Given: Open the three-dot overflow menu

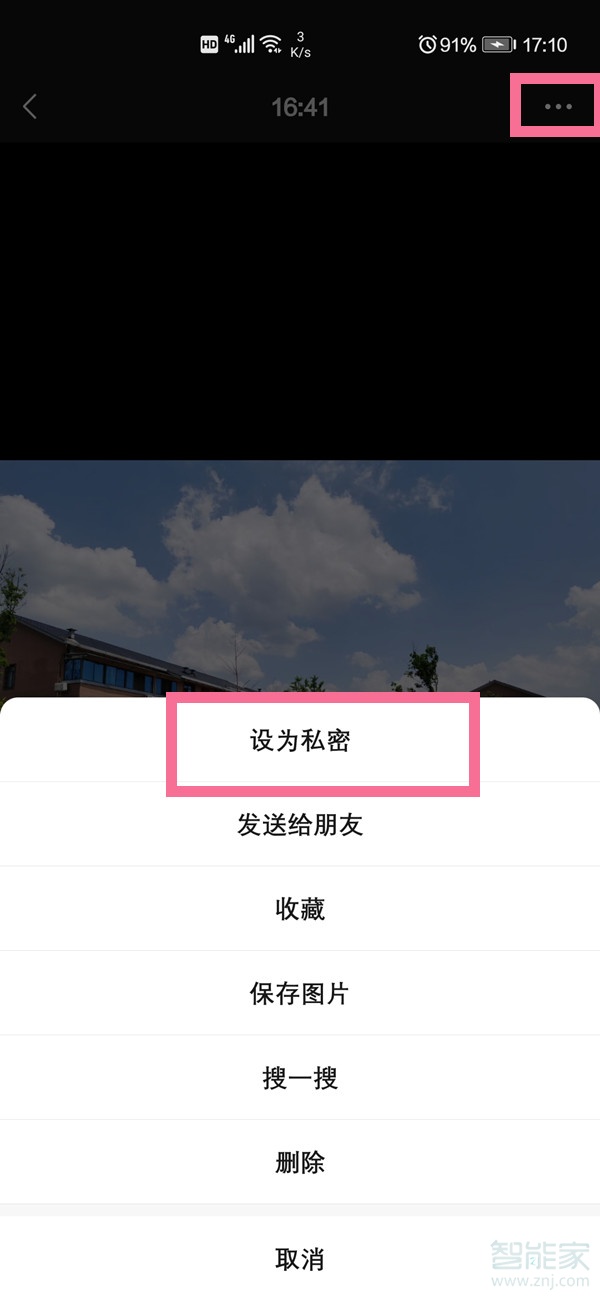Looking at the screenshot, I should point(557,106).
